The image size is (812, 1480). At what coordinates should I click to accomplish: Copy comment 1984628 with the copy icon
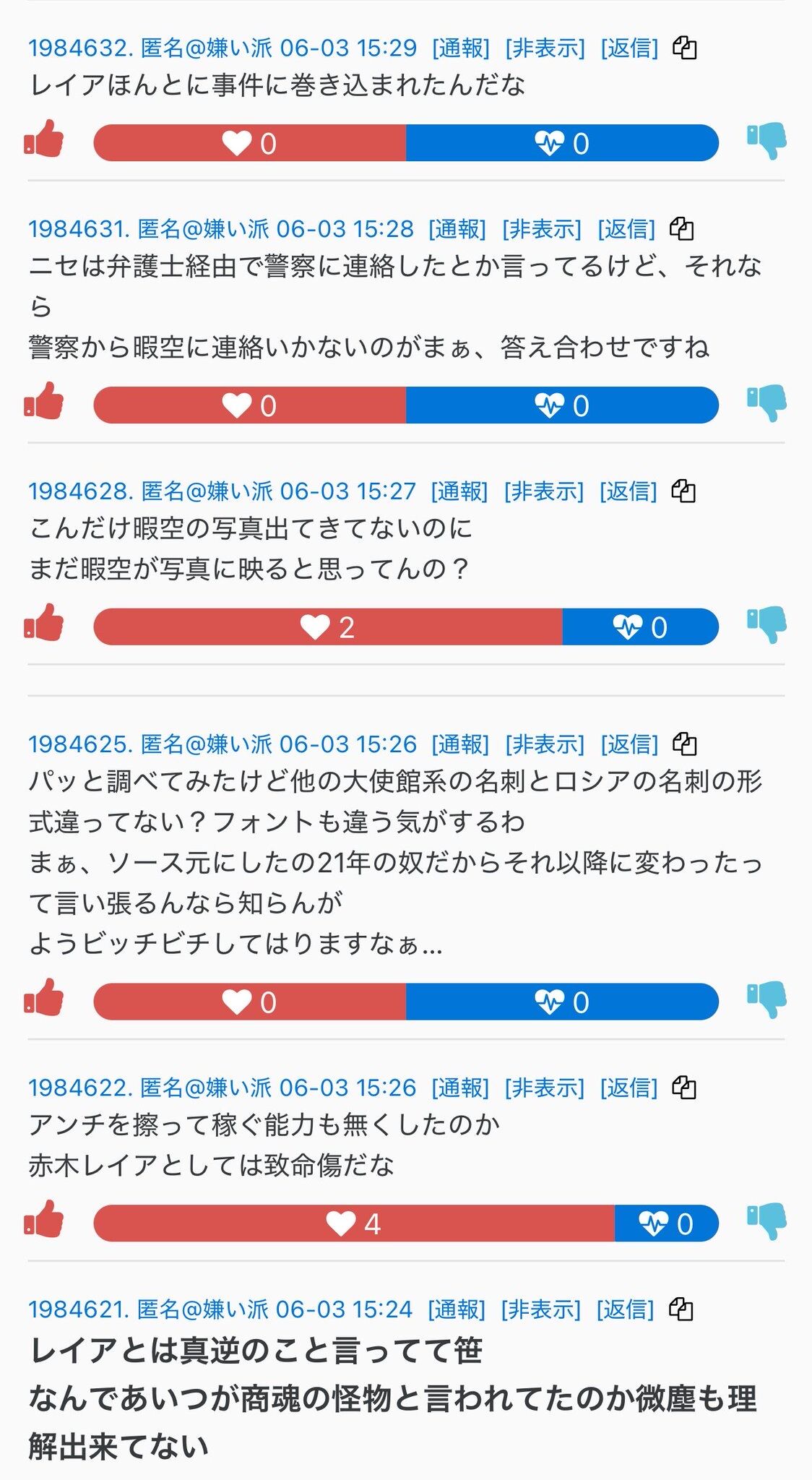[683, 491]
